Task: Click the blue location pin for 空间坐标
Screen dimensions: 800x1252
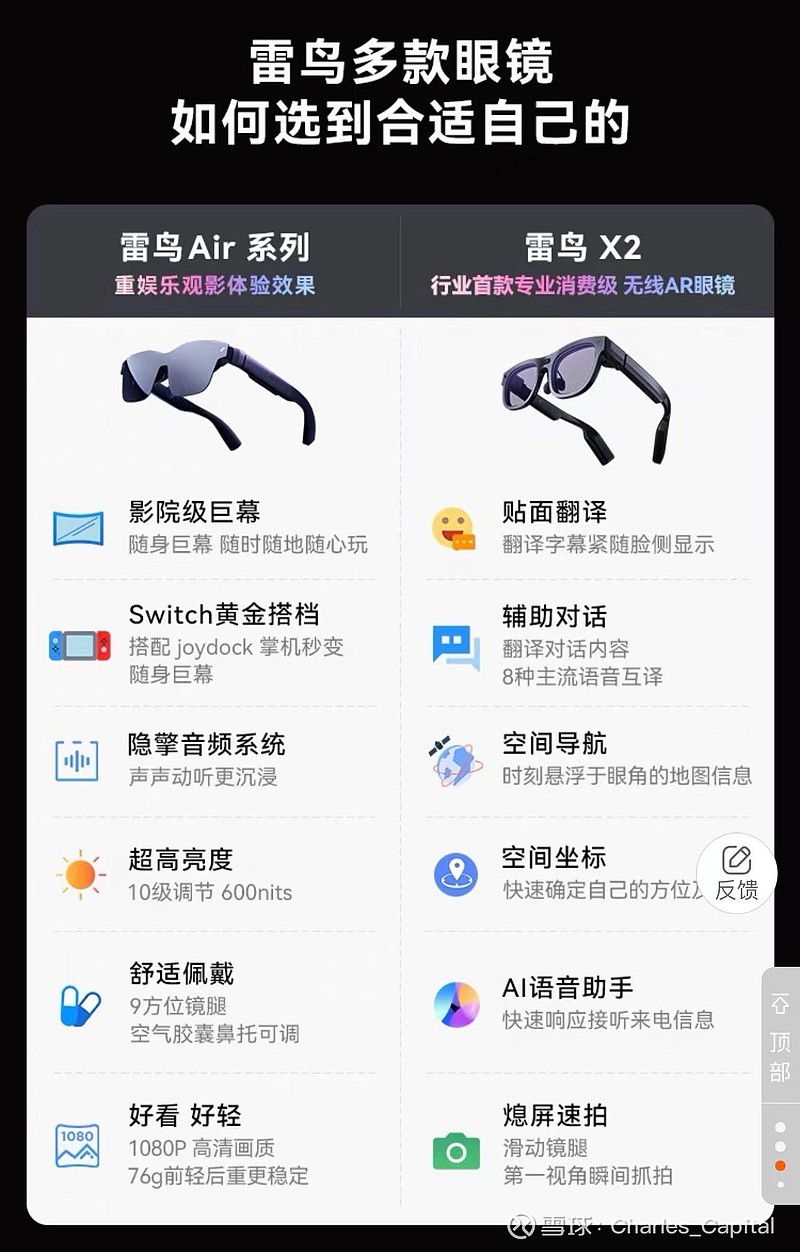Action: coord(455,873)
